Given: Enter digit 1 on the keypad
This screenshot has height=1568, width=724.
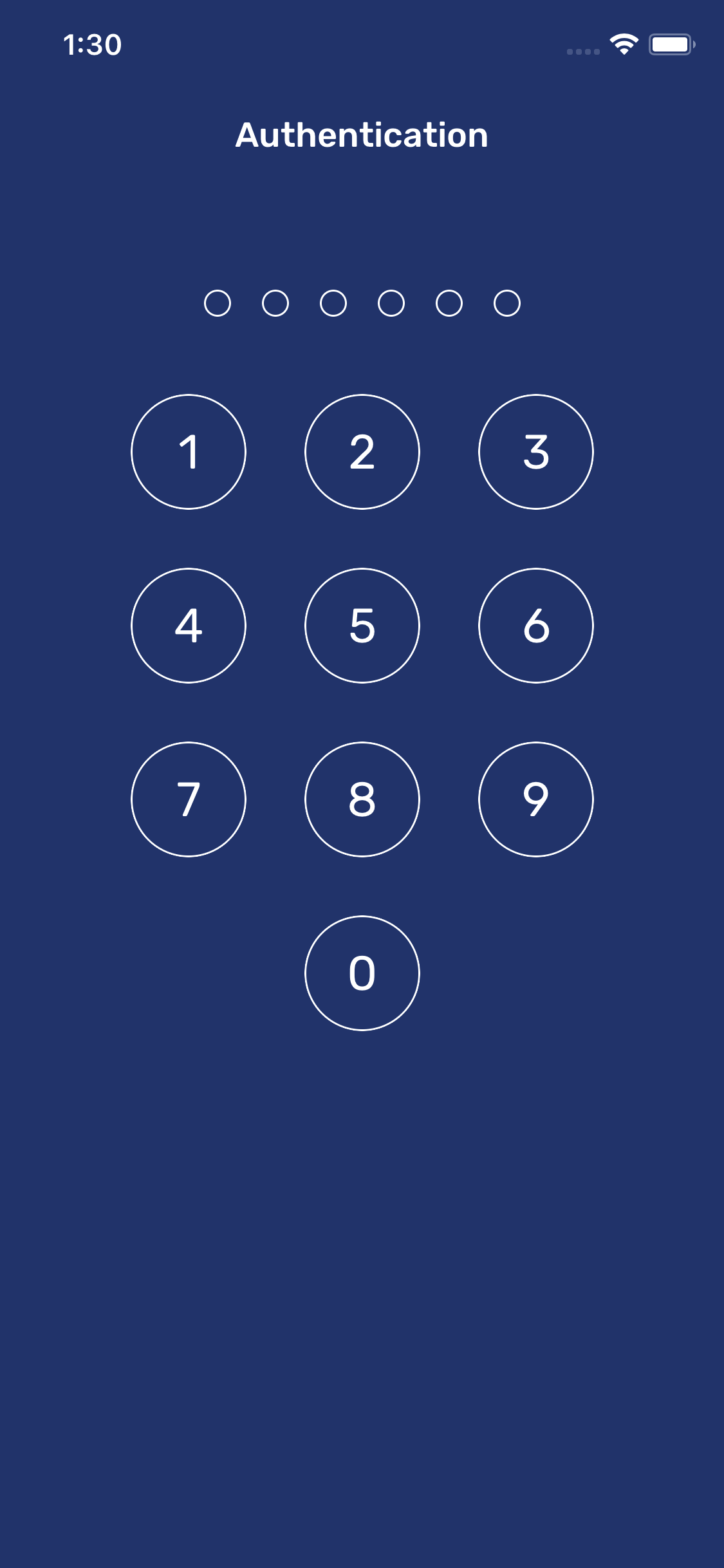Looking at the screenshot, I should coord(189,452).
